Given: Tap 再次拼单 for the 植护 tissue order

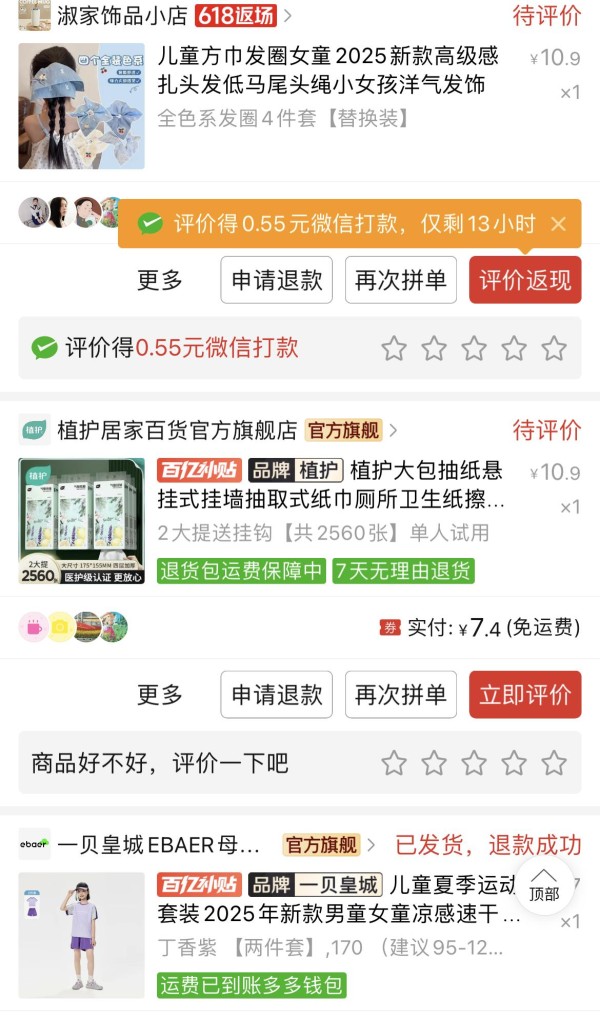Looking at the screenshot, I should 400,695.
